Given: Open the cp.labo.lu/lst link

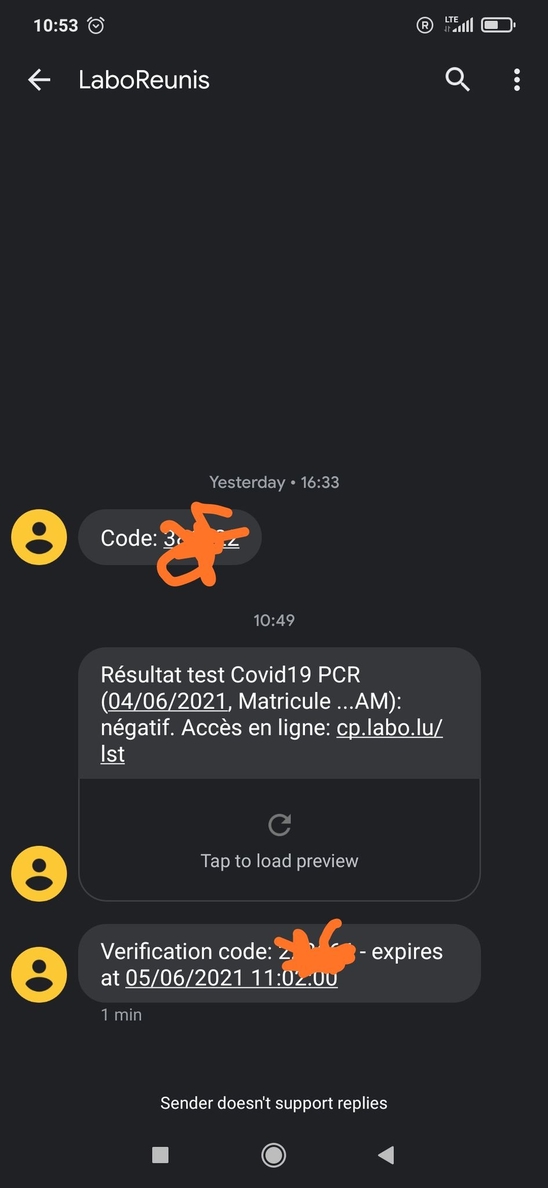Looking at the screenshot, I should [x=272, y=741].
